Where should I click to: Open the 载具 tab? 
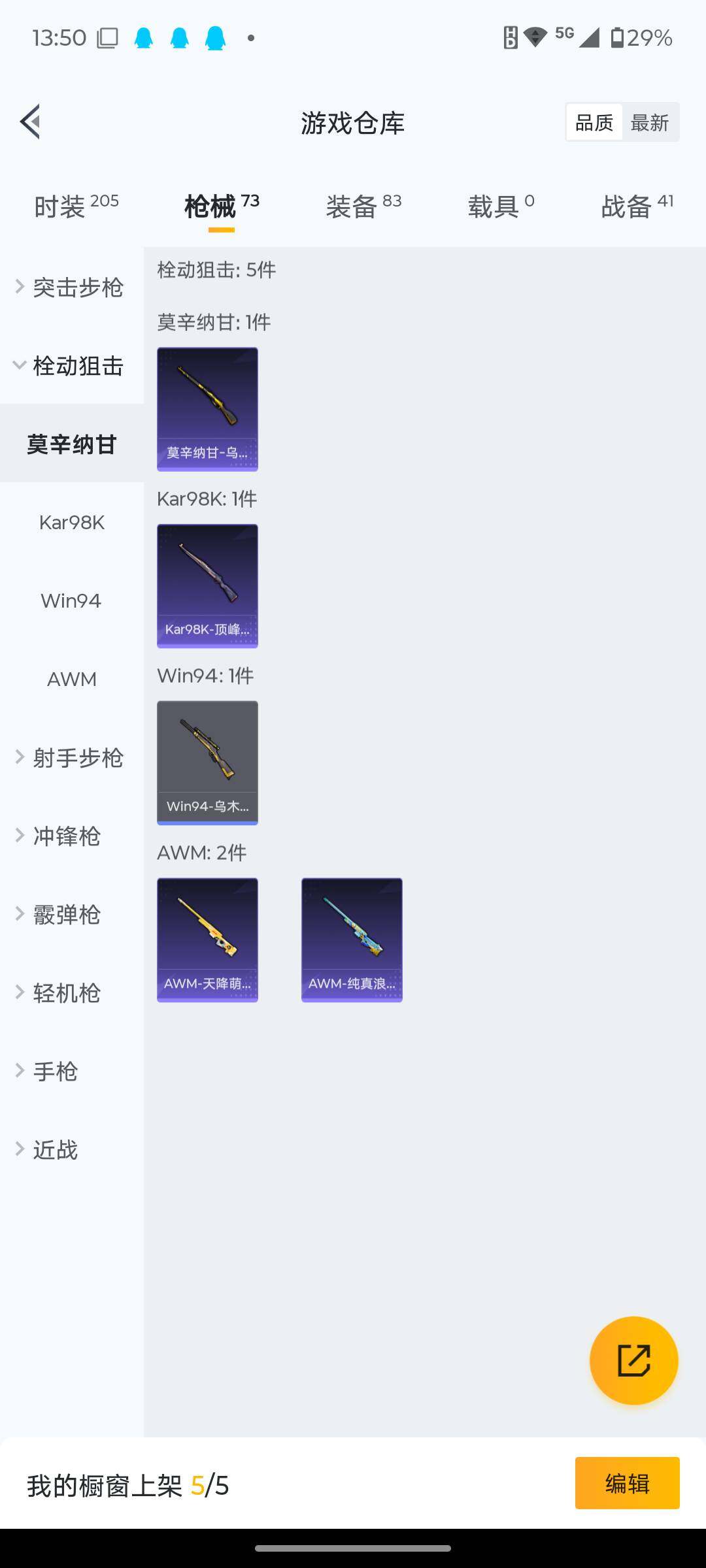501,206
